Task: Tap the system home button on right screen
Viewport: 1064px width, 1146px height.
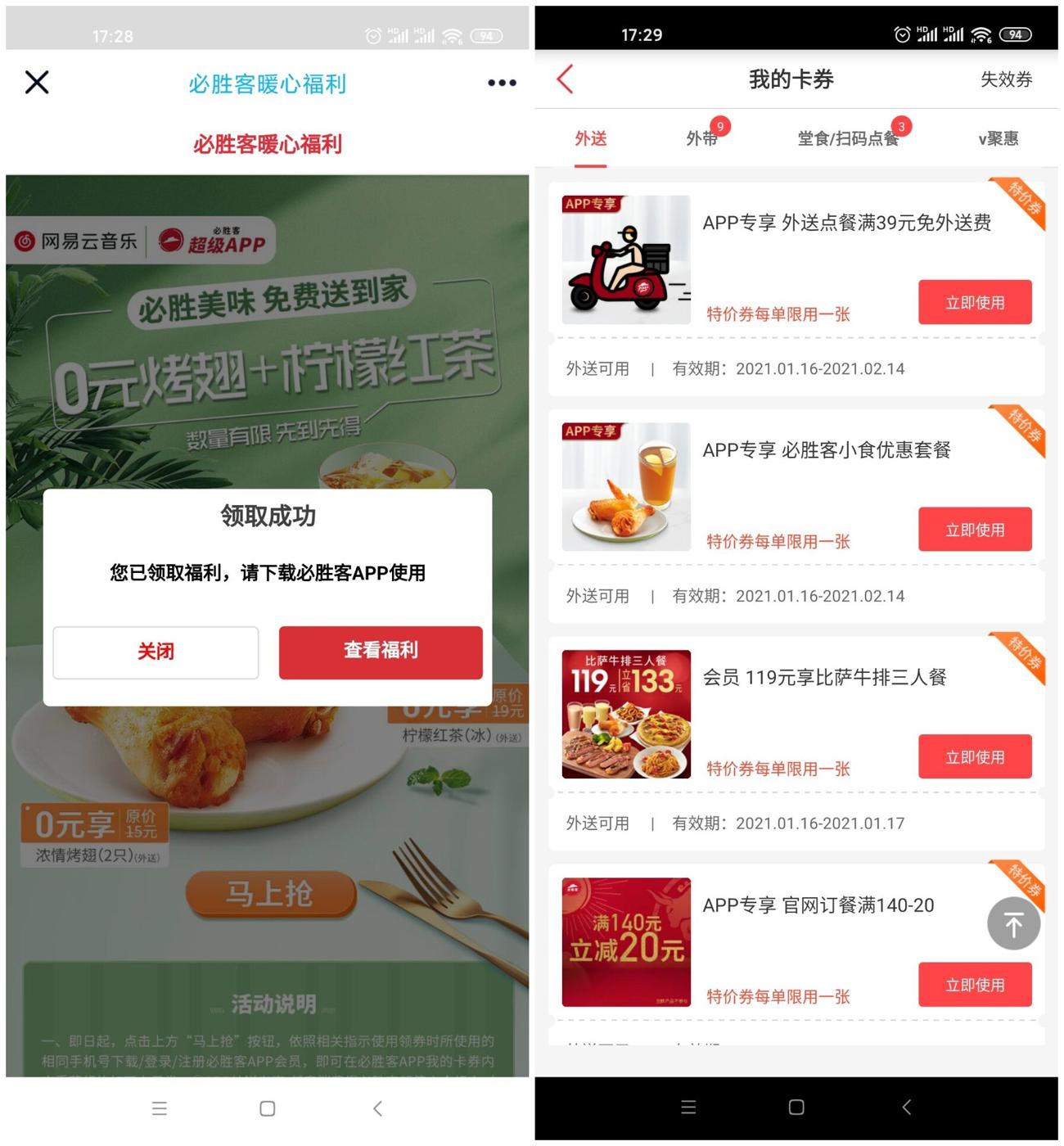Action: click(x=796, y=1107)
